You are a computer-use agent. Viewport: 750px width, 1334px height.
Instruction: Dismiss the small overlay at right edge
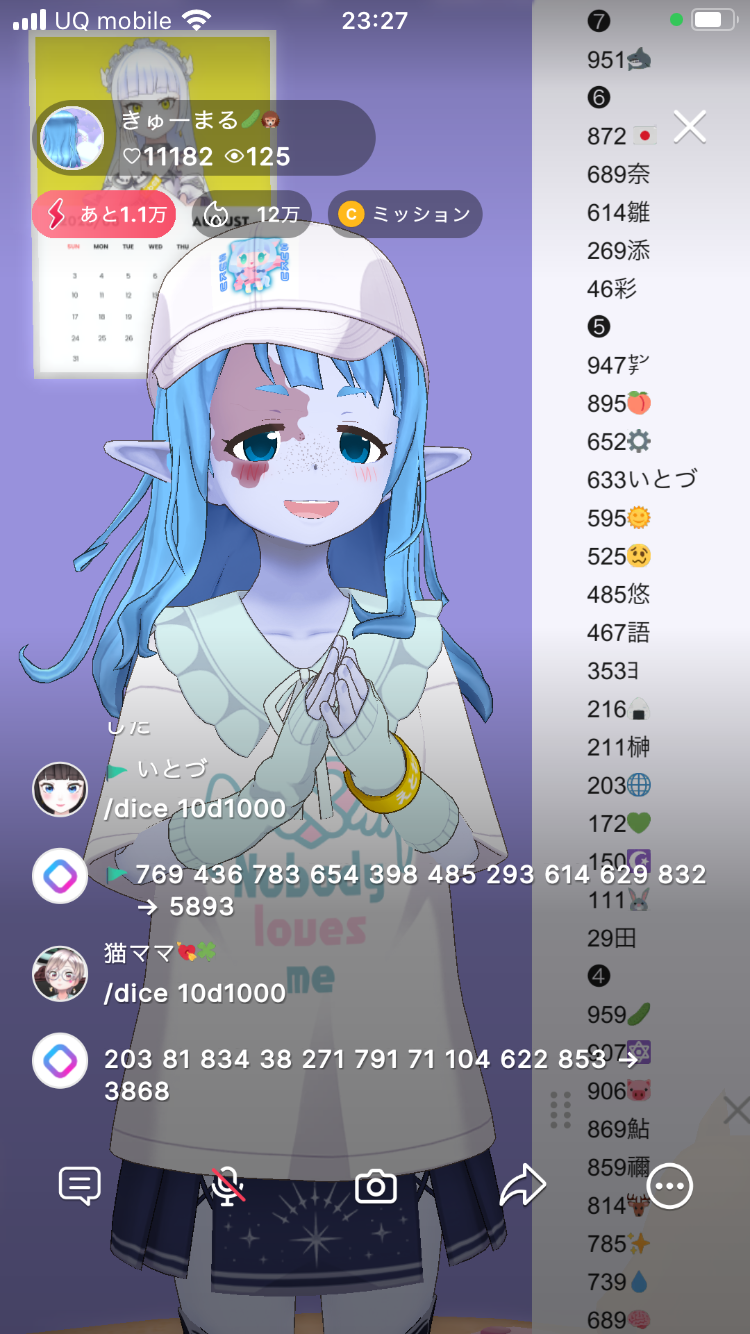click(x=736, y=1109)
